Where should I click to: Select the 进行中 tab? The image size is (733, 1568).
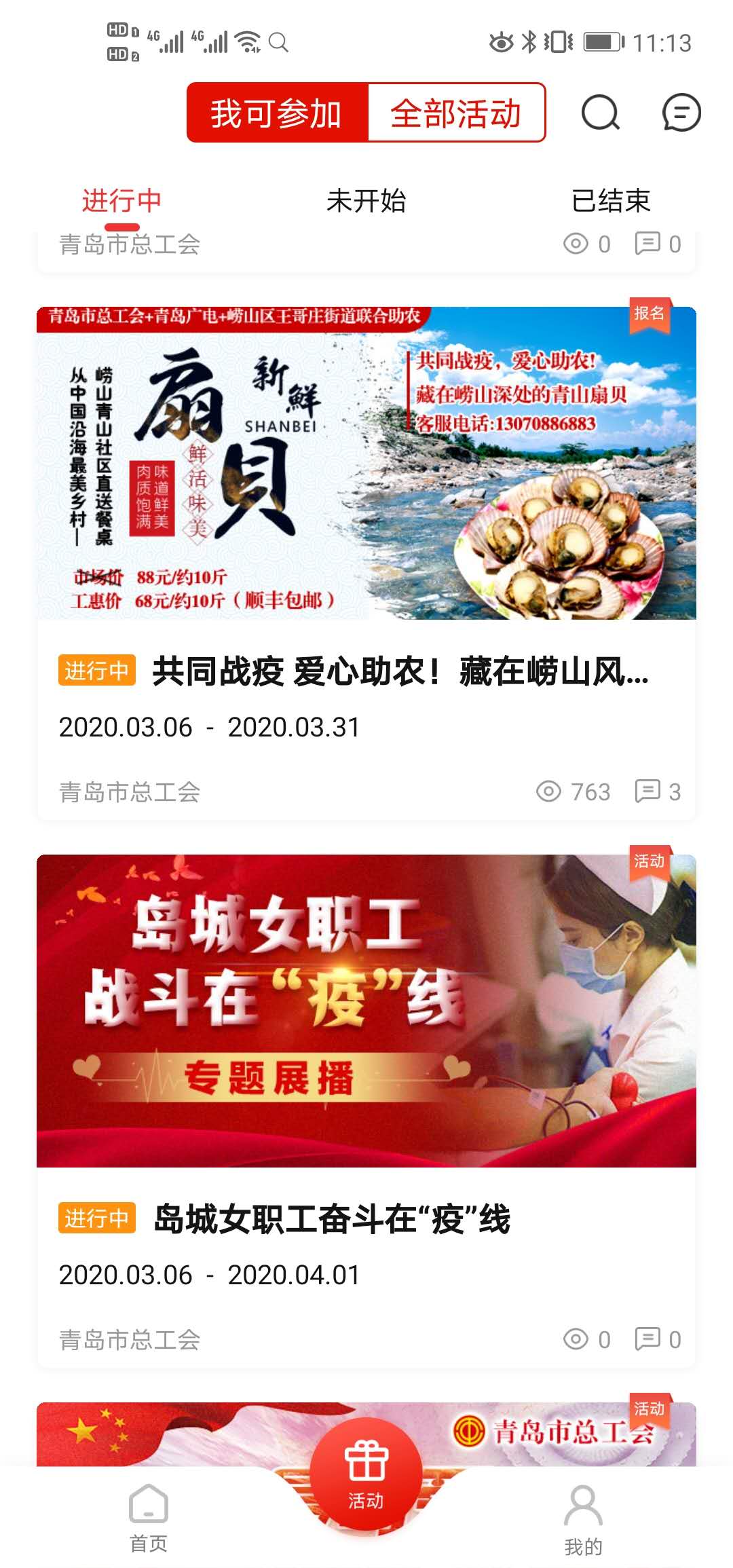click(121, 201)
